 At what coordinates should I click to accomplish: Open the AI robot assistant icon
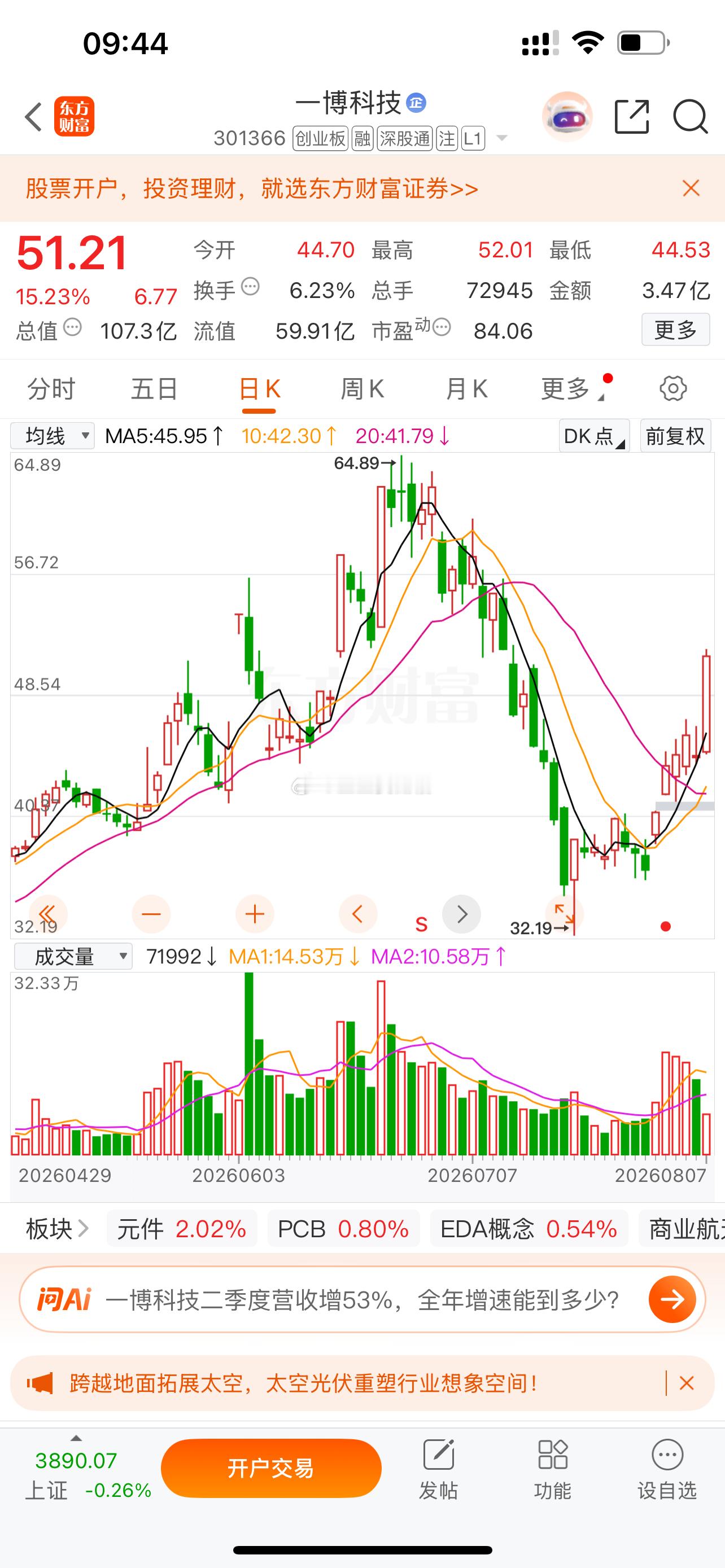567,116
